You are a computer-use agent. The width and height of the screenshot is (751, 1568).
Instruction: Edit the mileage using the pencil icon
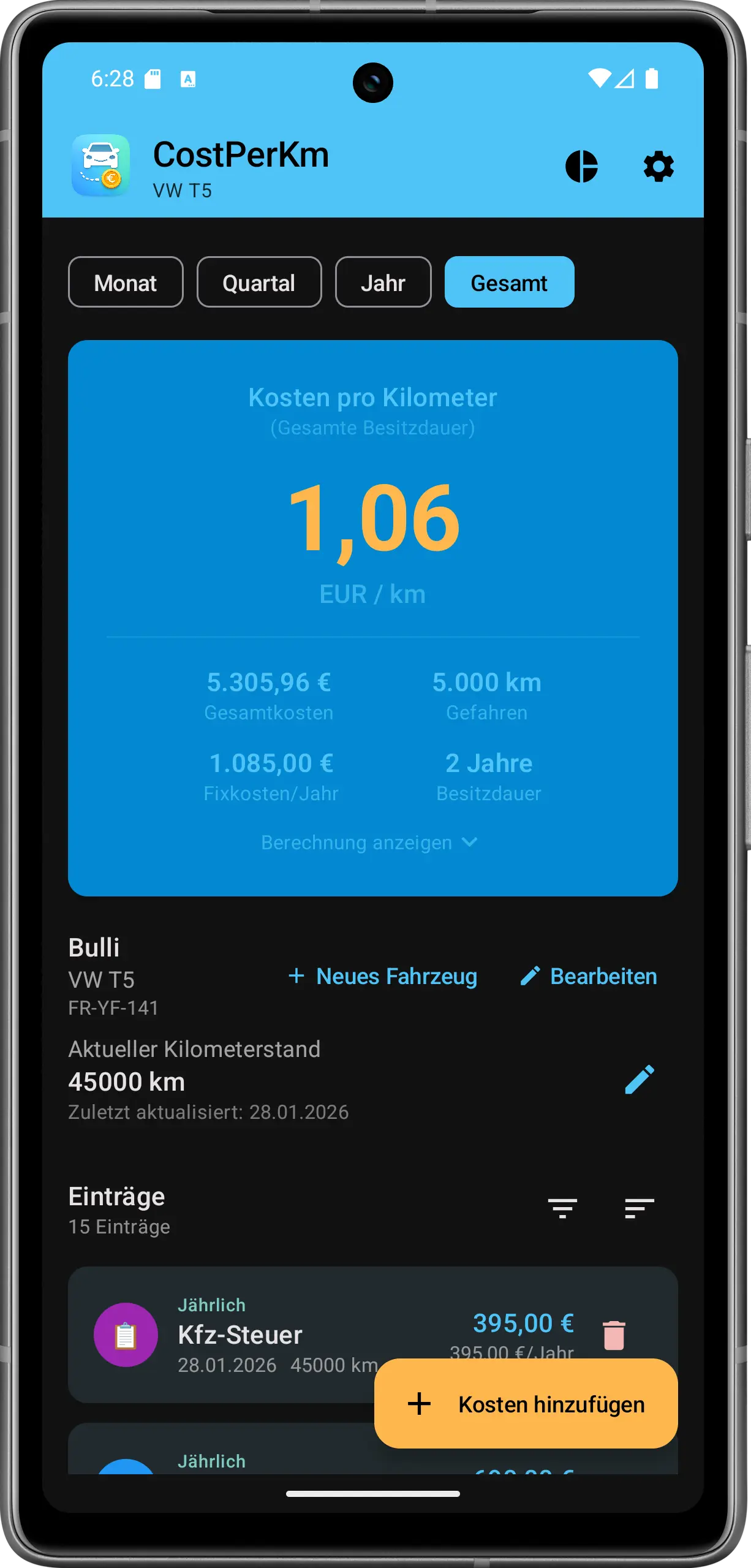click(x=640, y=1080)
